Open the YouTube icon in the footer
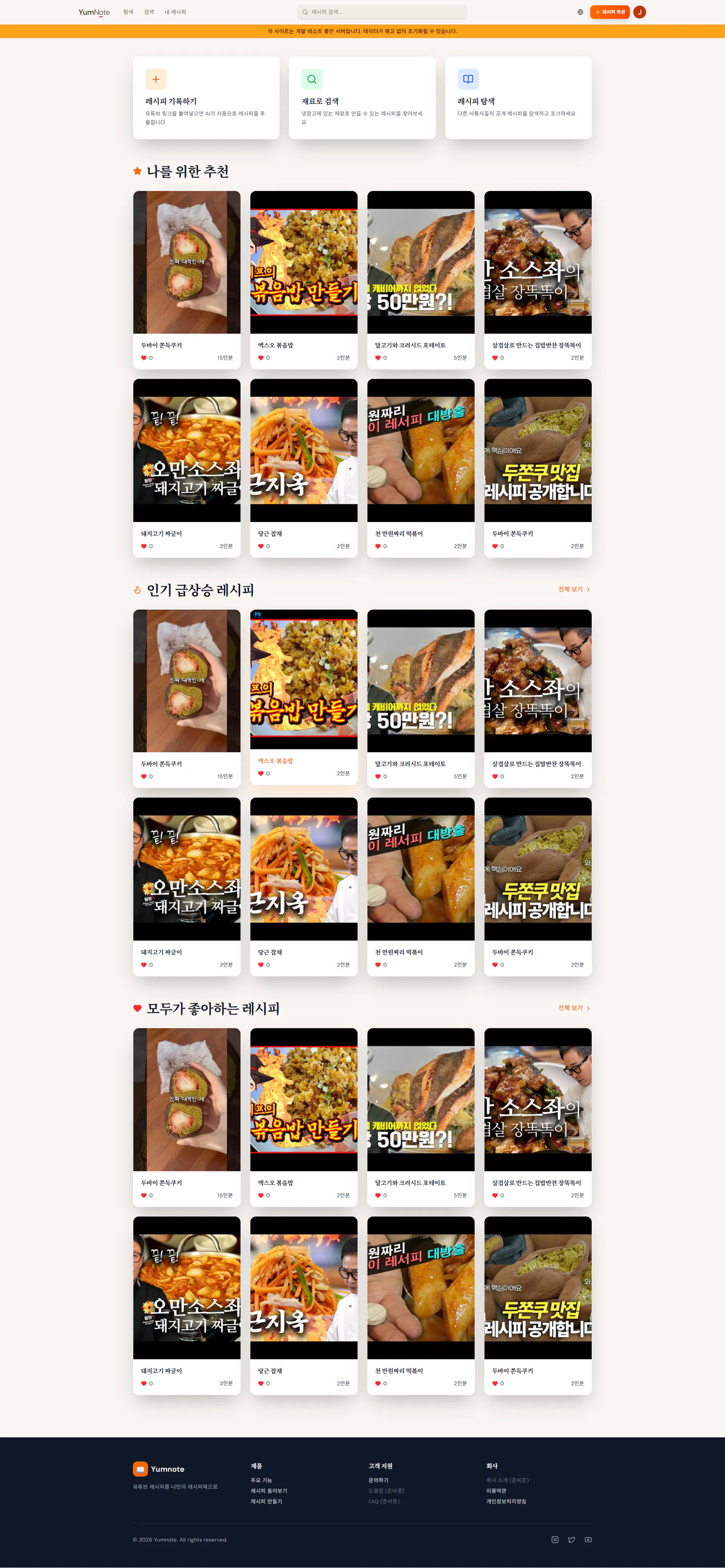Image resolution: width=725 pixels, height=1568 pixels. pyautogui.click(x=588, y=1539)
